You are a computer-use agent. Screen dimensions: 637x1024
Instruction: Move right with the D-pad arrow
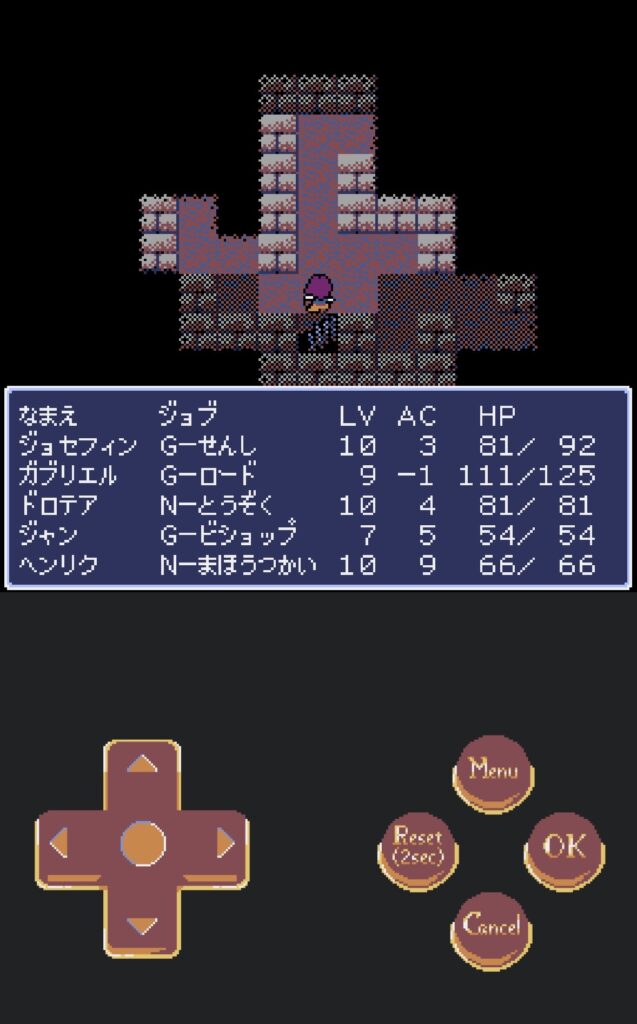225,843
